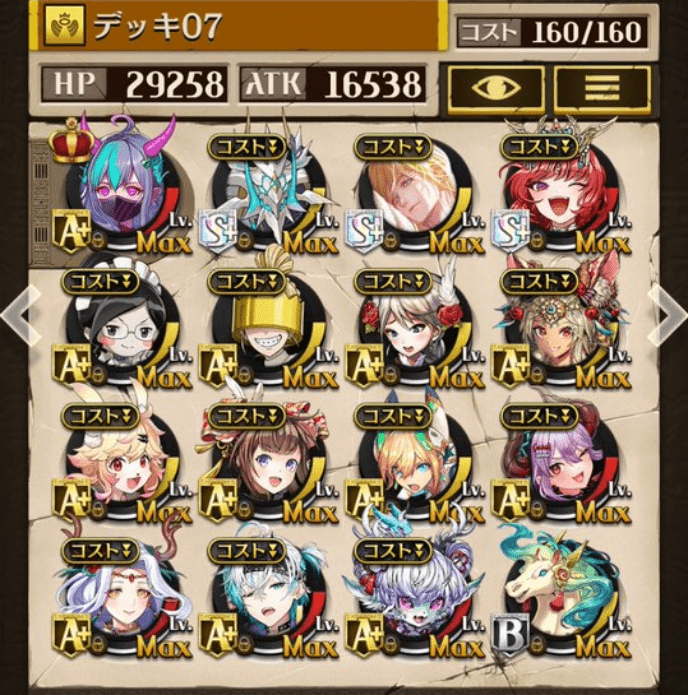Select the B-rank teal-maned horse character

coord(560,600)
